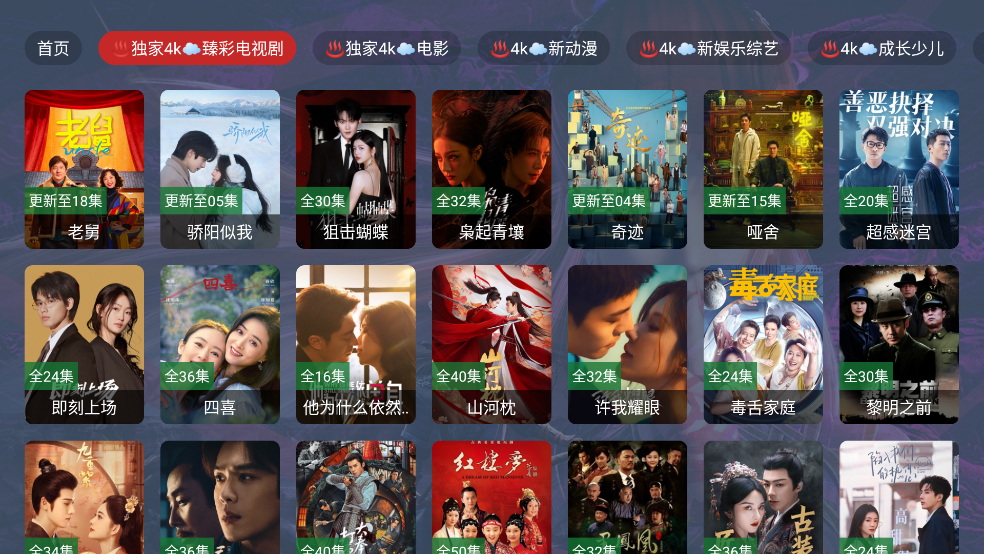Select 超感迷宫 from the grid
The image size is (984, 554).
pos(898,168)
